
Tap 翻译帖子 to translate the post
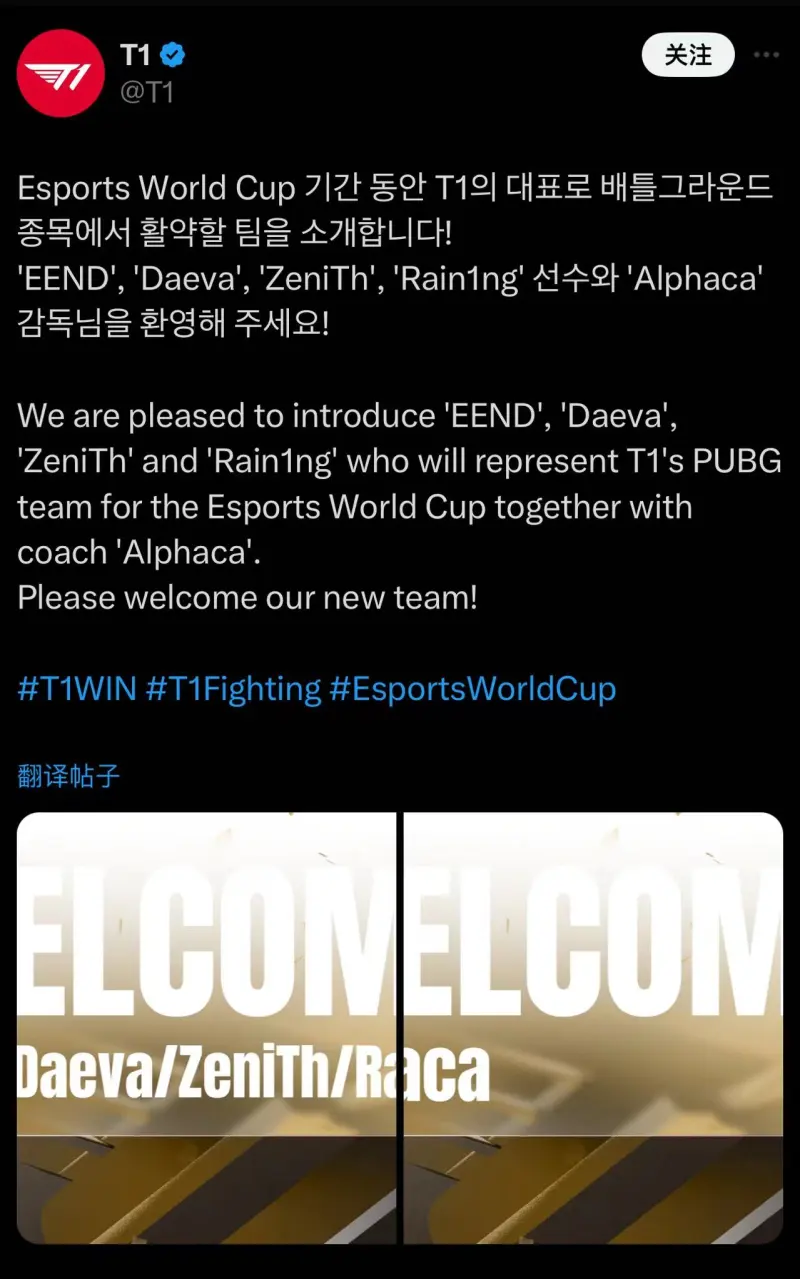click(69, 775)
